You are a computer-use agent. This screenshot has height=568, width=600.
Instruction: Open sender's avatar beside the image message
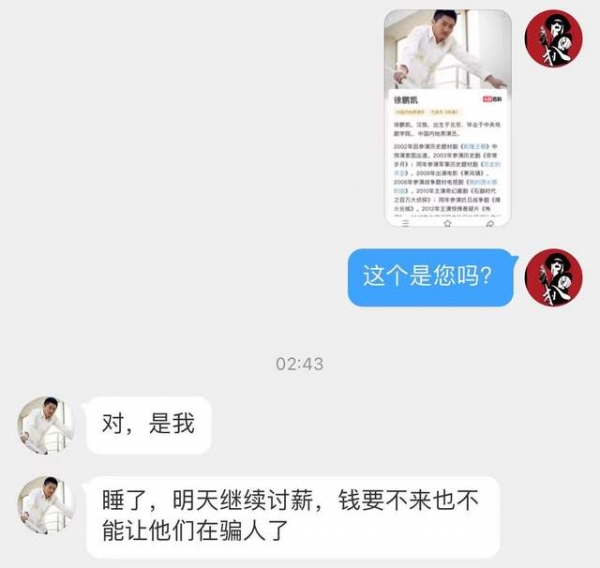(553, 39)
